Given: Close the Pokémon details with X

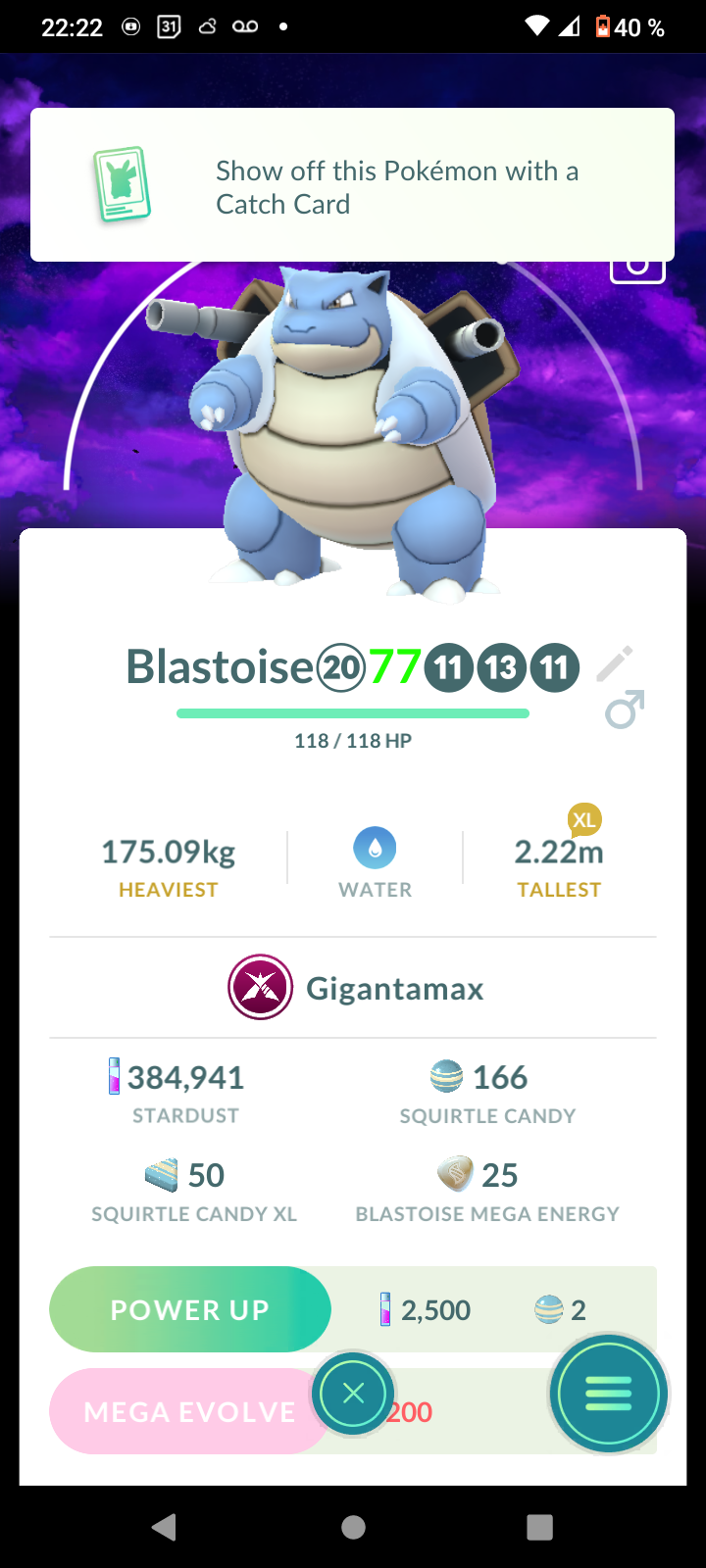Looking at the screenshot, I should click(x=354, y=1393).
